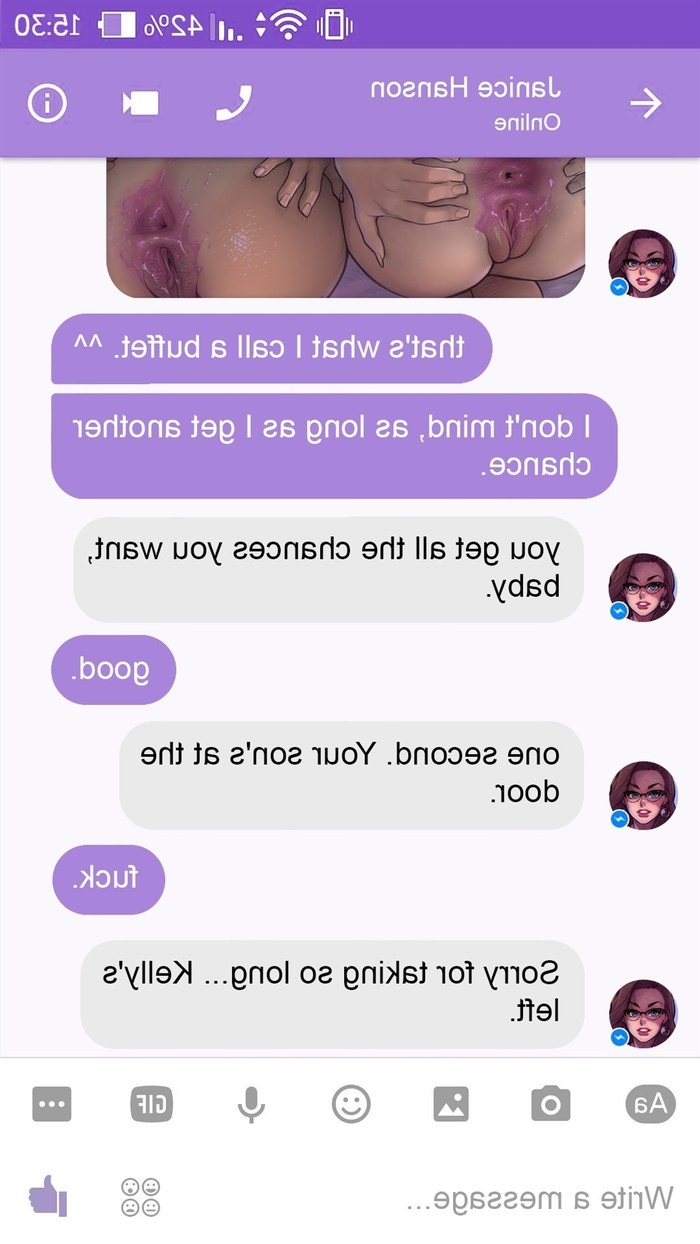Viewport: 700px width, 1244px height.
Task: Start a video call with Janice Hanson
Action: [140, 103]
